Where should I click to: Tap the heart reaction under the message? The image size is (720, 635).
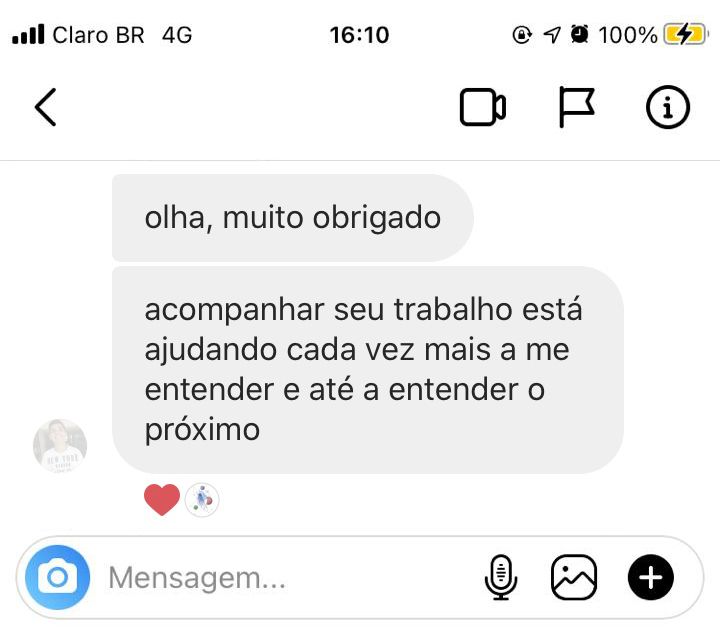[x=162, y=499]
